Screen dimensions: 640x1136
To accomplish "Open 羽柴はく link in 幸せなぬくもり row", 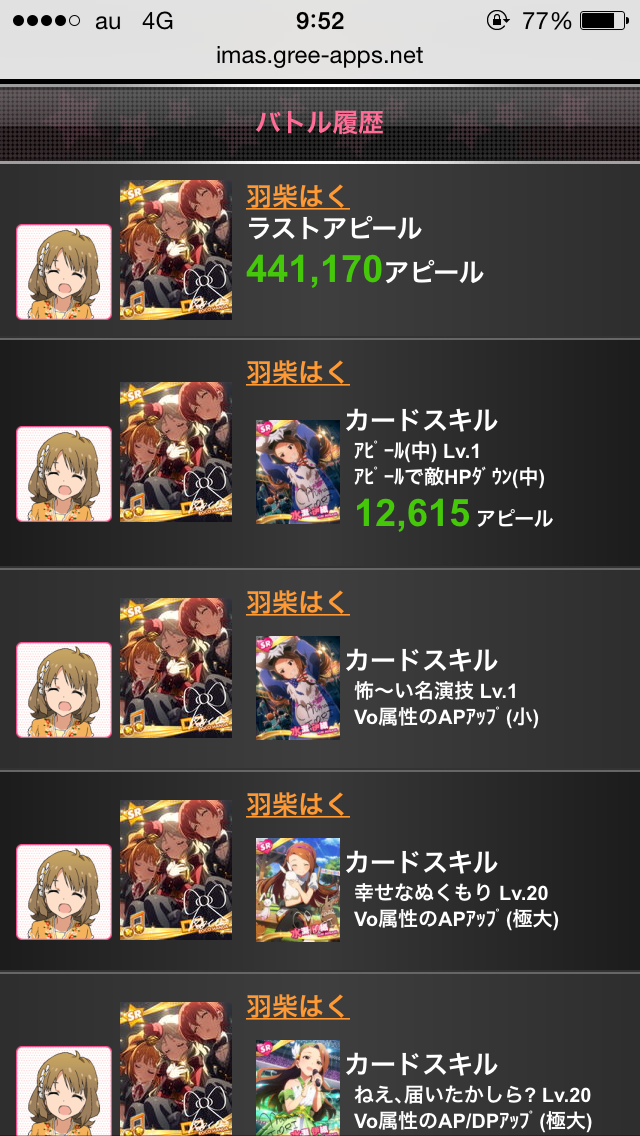I will 298,804.
